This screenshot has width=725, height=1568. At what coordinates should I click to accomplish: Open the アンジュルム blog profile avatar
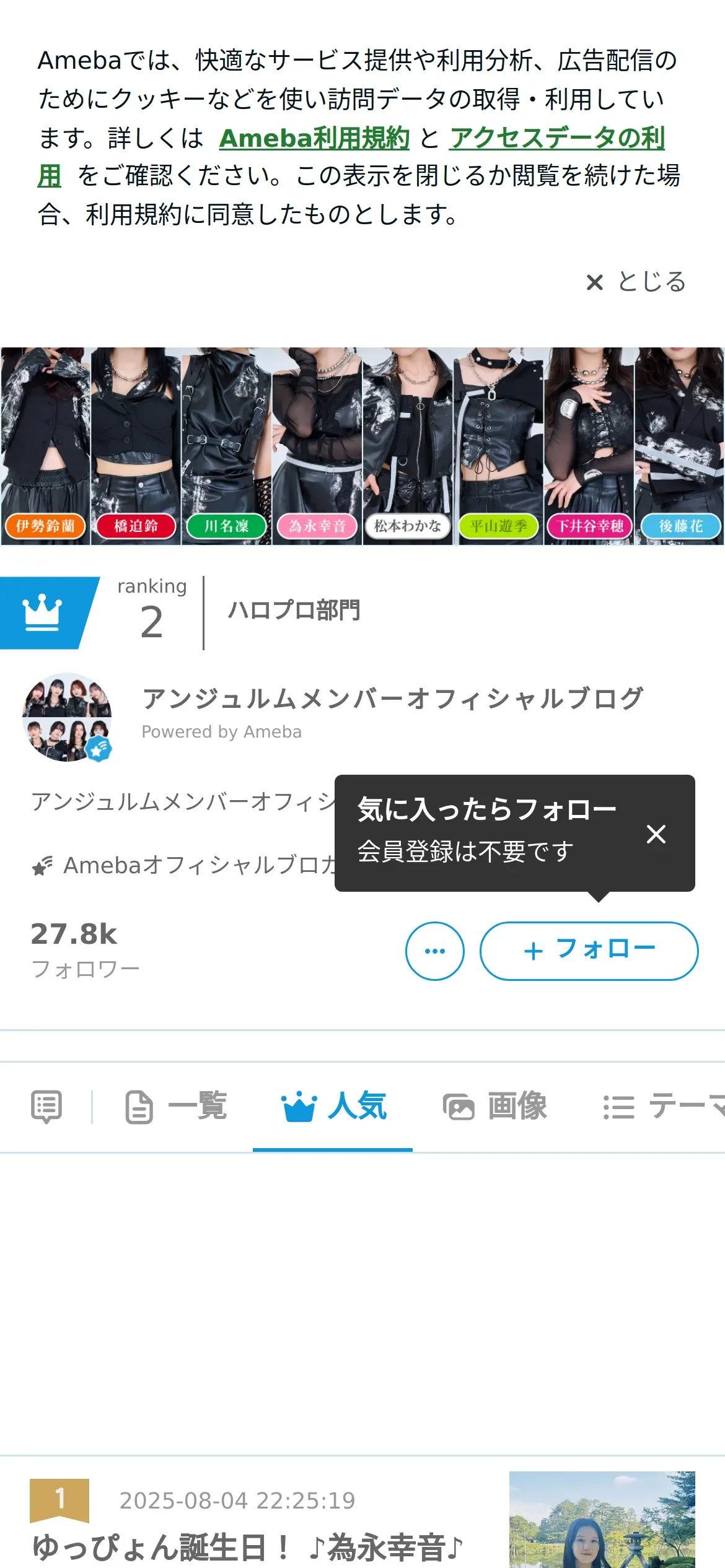tap(67, 717)
